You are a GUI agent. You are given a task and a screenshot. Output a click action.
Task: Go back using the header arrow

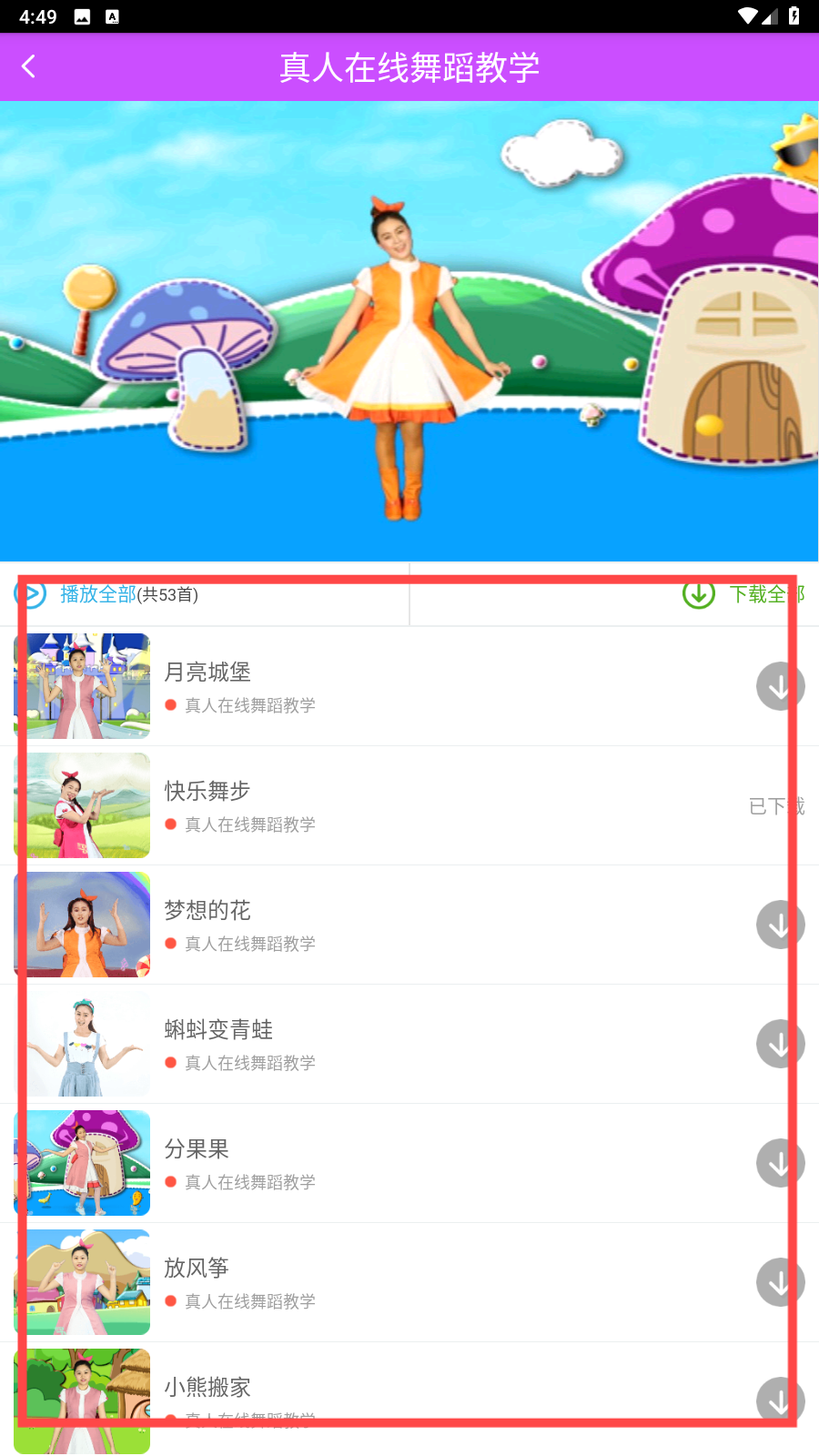[x=29, y=66]
